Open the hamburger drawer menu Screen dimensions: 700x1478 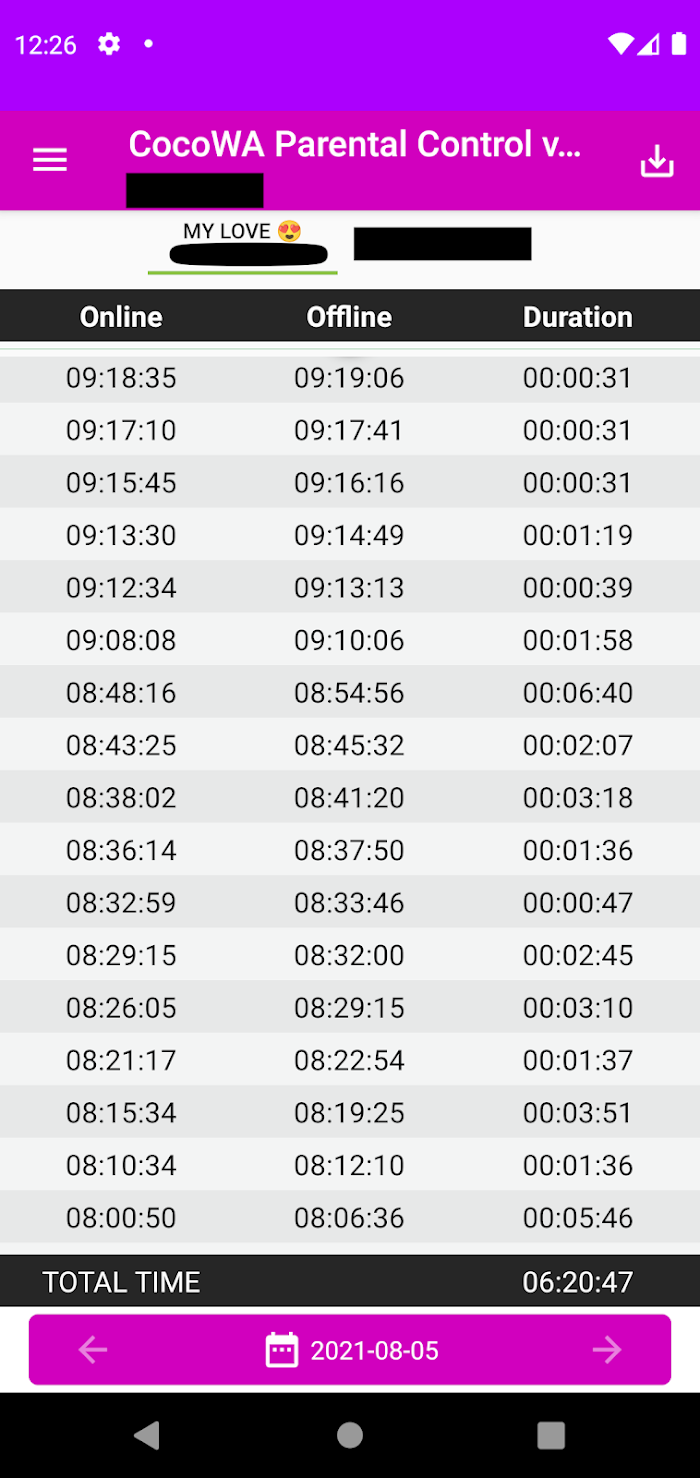pyautogui.click(x=50, y=160)
